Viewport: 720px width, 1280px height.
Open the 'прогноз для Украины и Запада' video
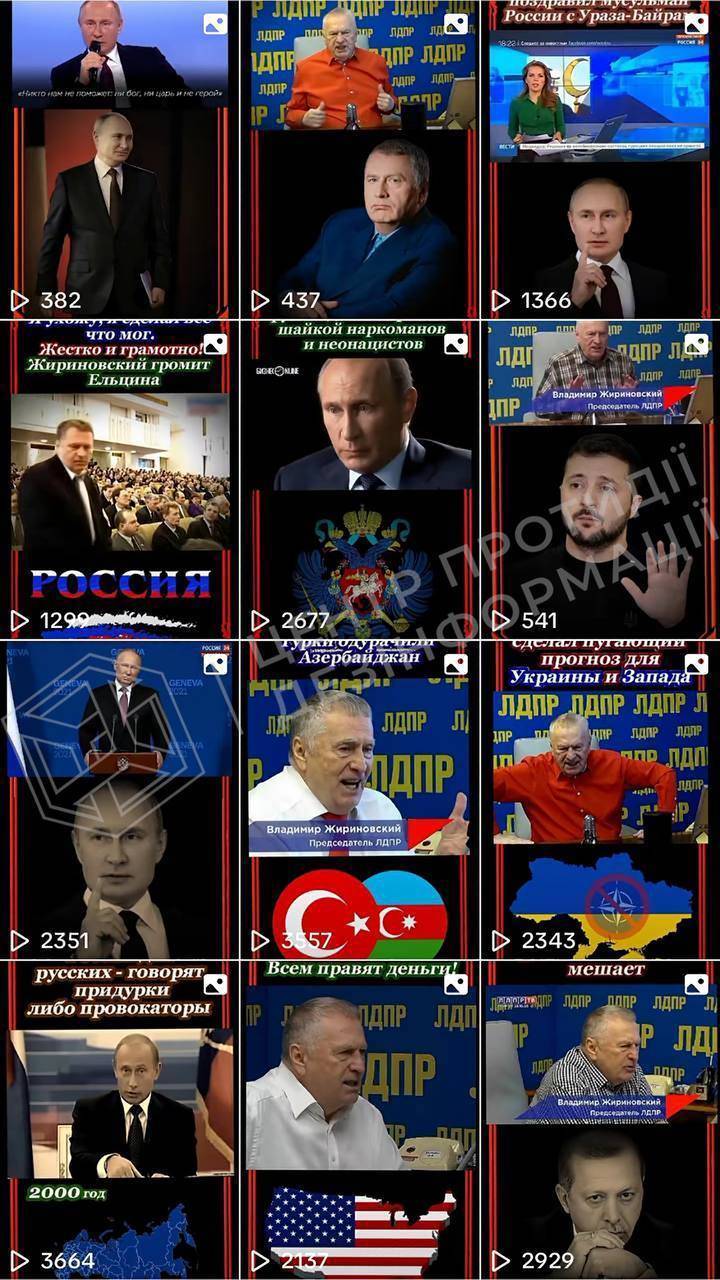tap(600, 800)
